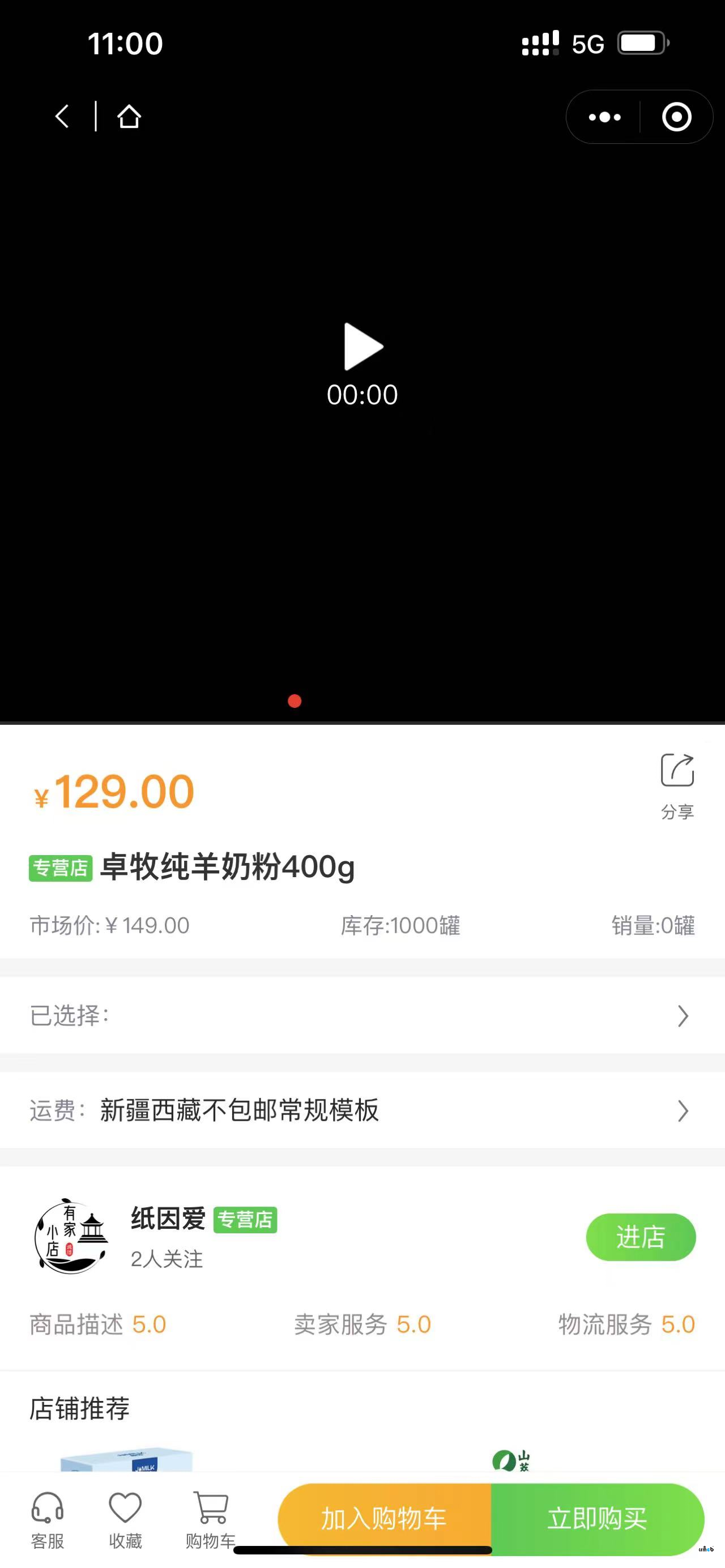725x1568 pixels.
Task: Enter the shop via 进店 button
Action: click(641, 1237)
